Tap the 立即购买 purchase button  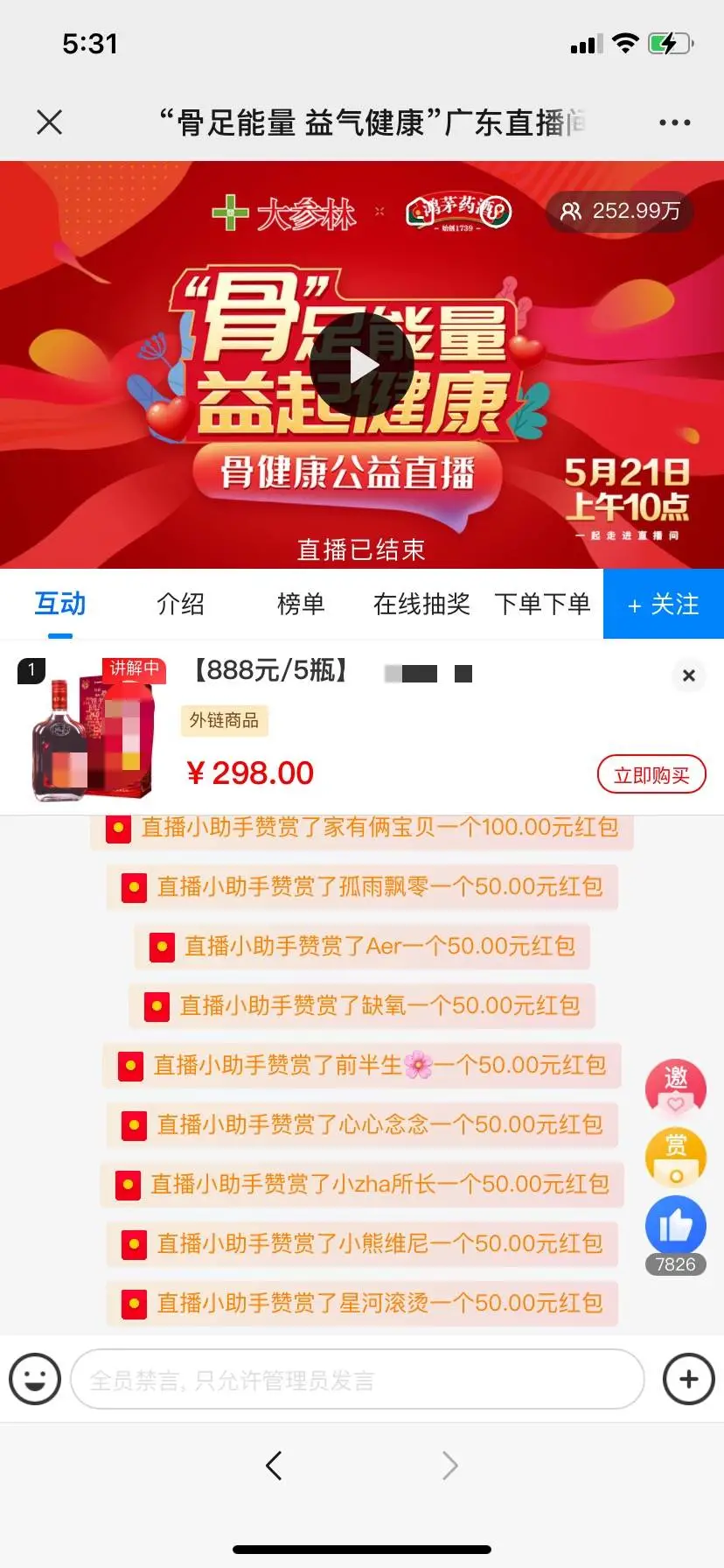651,774
